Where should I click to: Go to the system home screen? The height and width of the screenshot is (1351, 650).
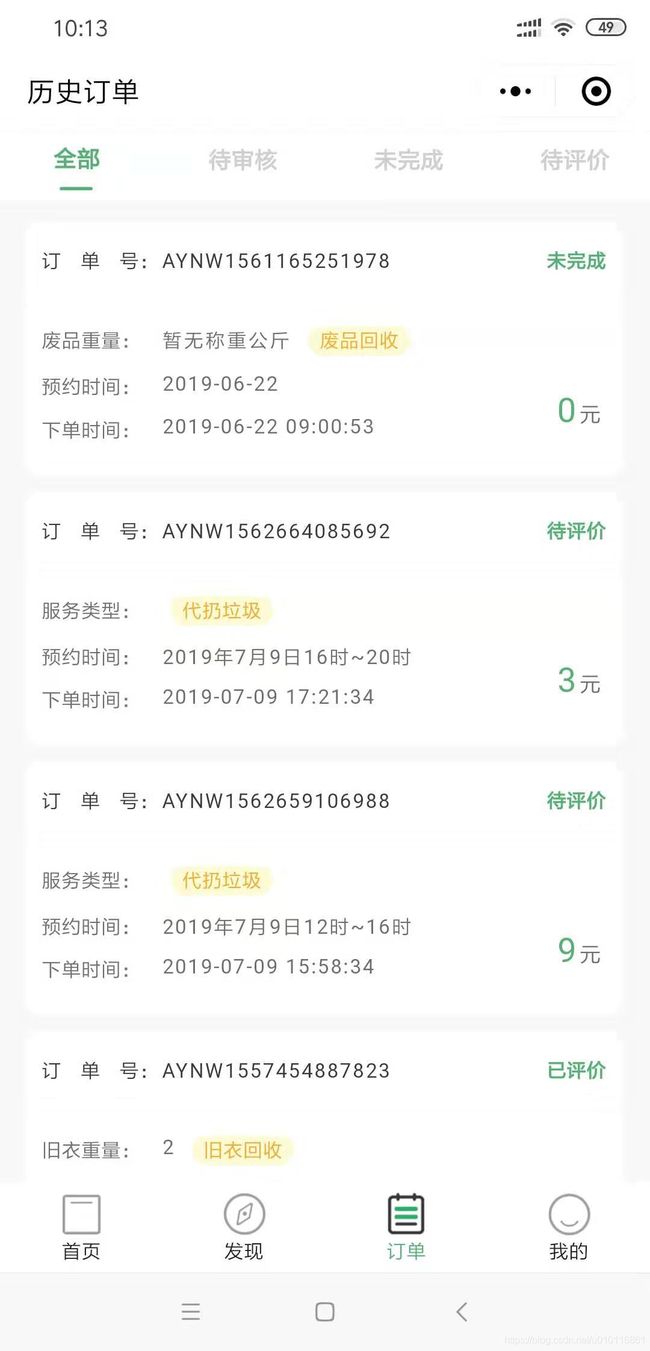click(x=325, y=1312)
